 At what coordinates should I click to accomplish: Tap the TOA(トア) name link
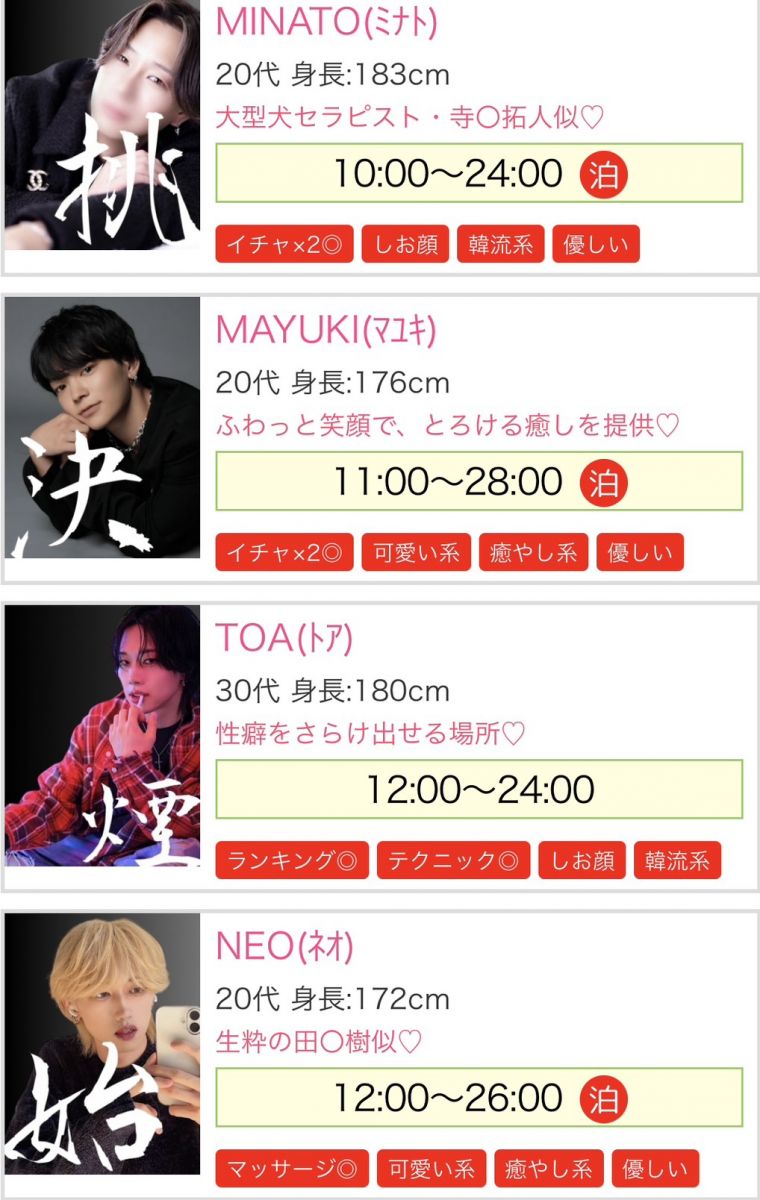(x=285, y=637)
